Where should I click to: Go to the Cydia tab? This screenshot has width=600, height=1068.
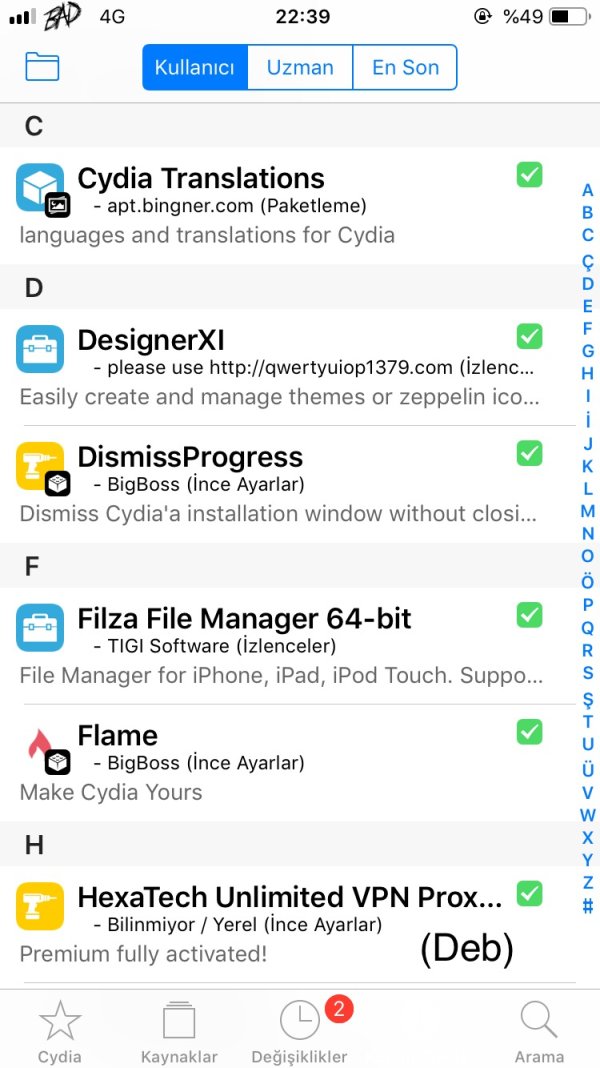pos(60,1030)
